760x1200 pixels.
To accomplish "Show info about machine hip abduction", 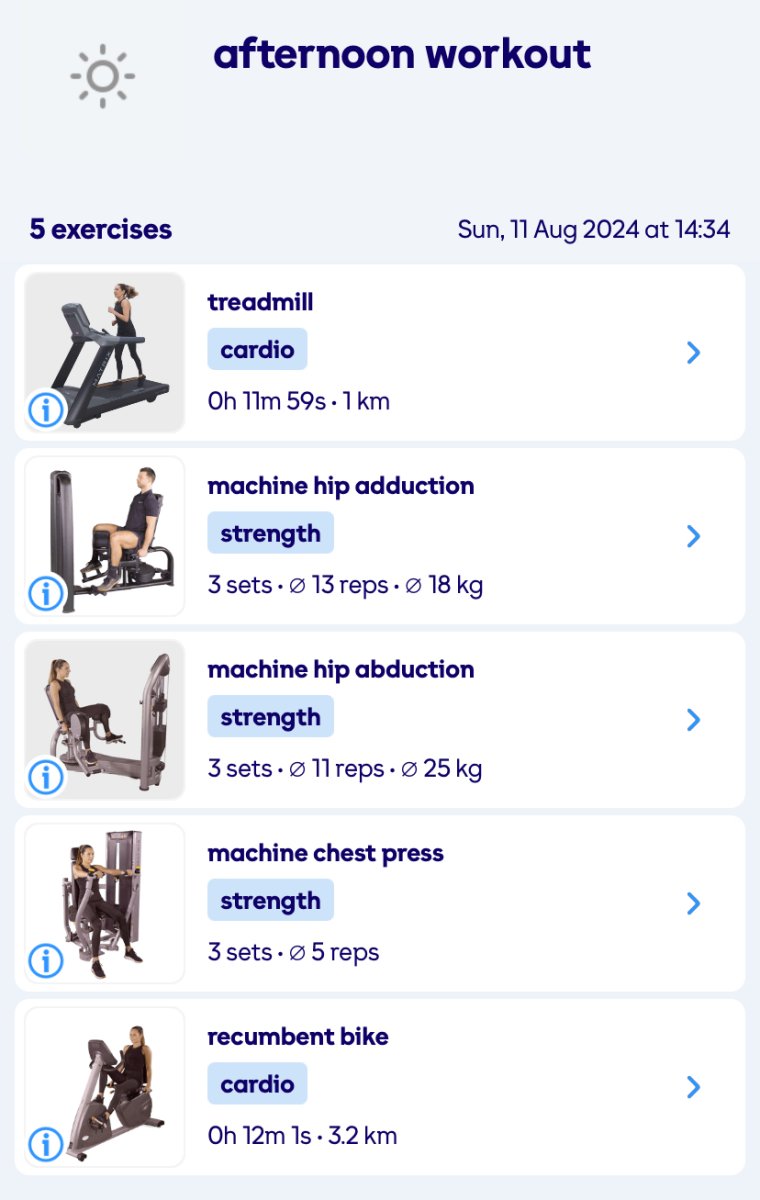I will tap(46, 776).
